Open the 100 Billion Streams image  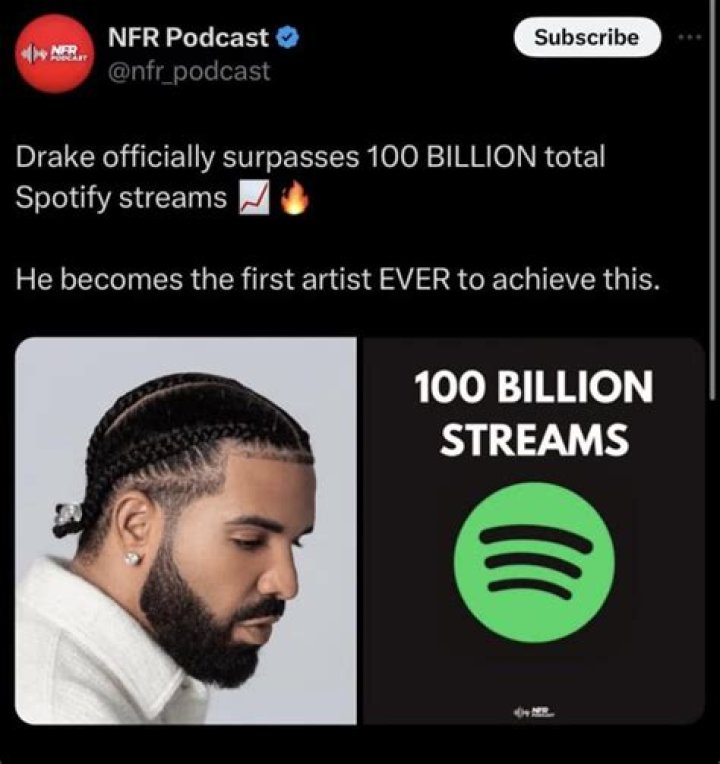(533, 530)
